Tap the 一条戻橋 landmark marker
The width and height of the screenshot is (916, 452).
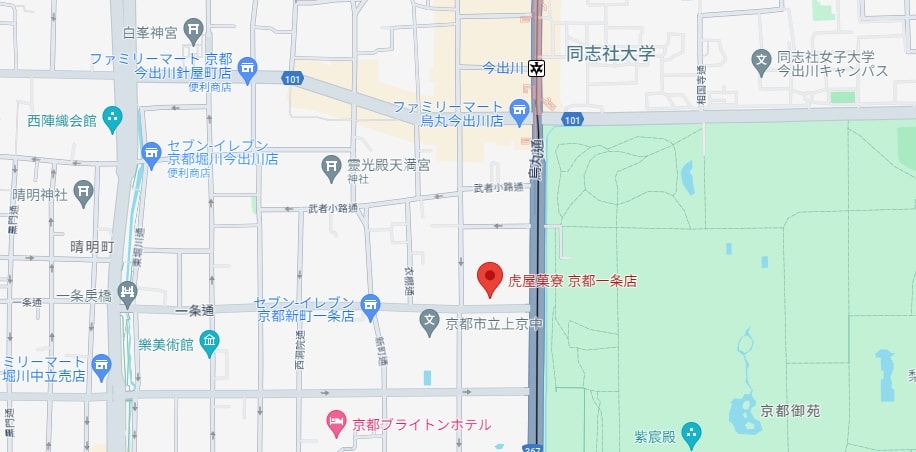[126, 292]
